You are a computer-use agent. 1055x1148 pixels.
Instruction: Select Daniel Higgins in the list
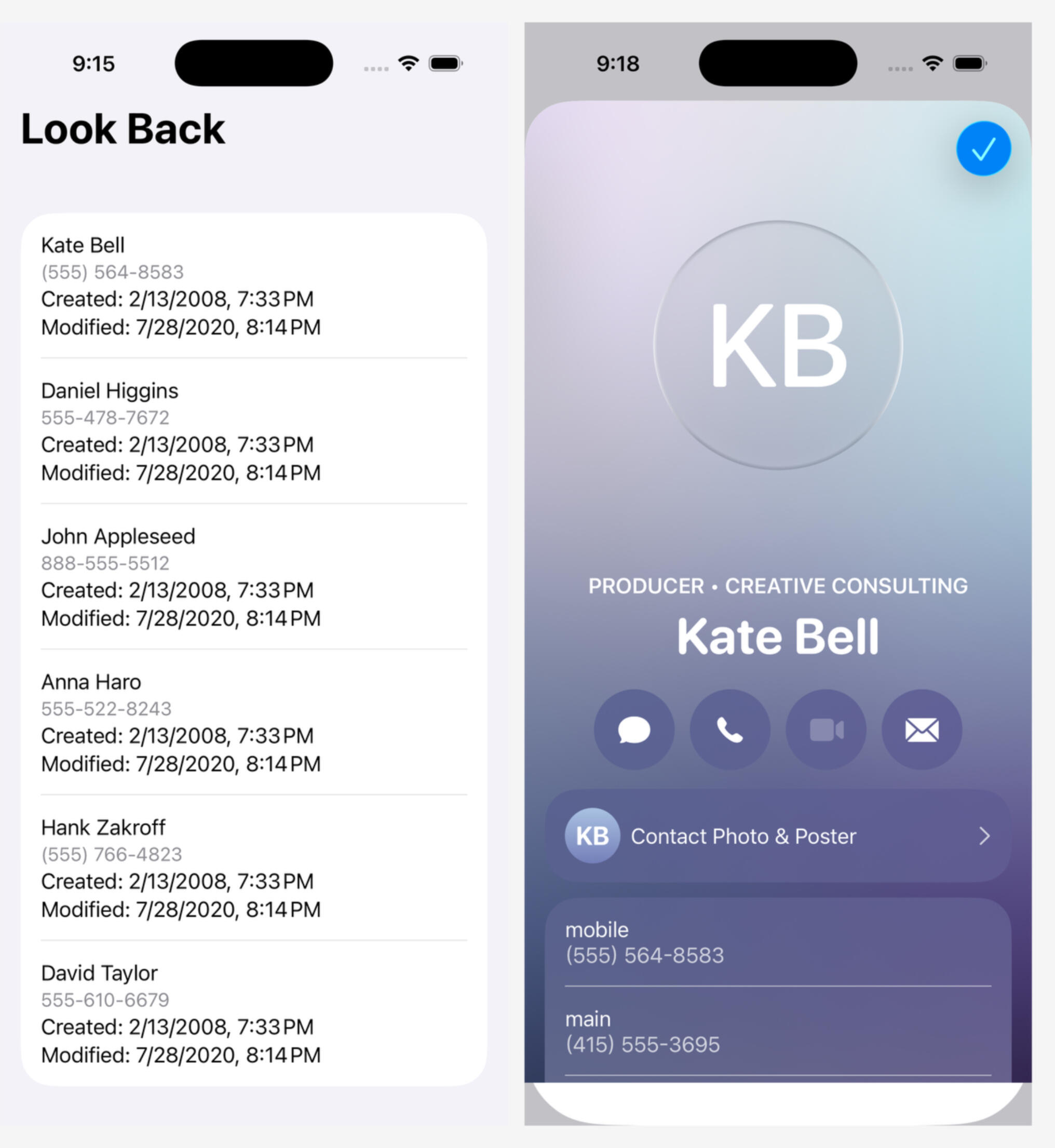point(253,431)
